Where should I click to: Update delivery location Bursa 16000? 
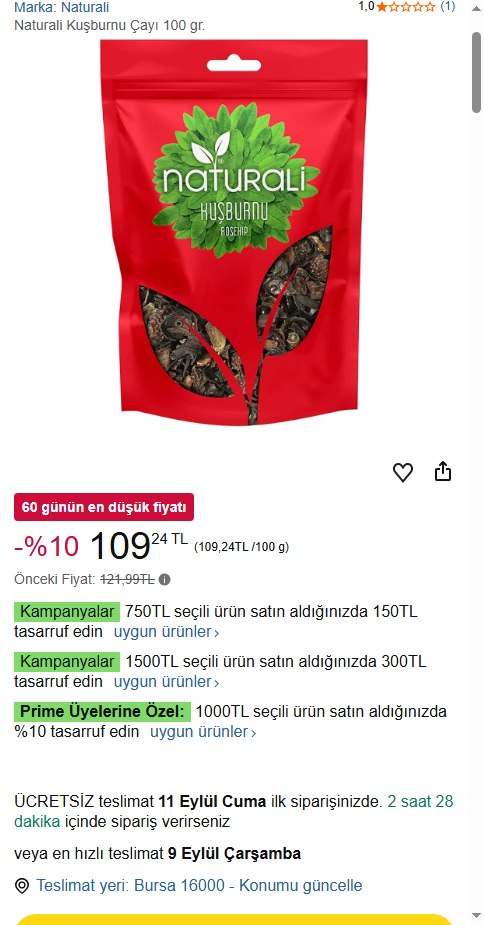click(199, 885)
